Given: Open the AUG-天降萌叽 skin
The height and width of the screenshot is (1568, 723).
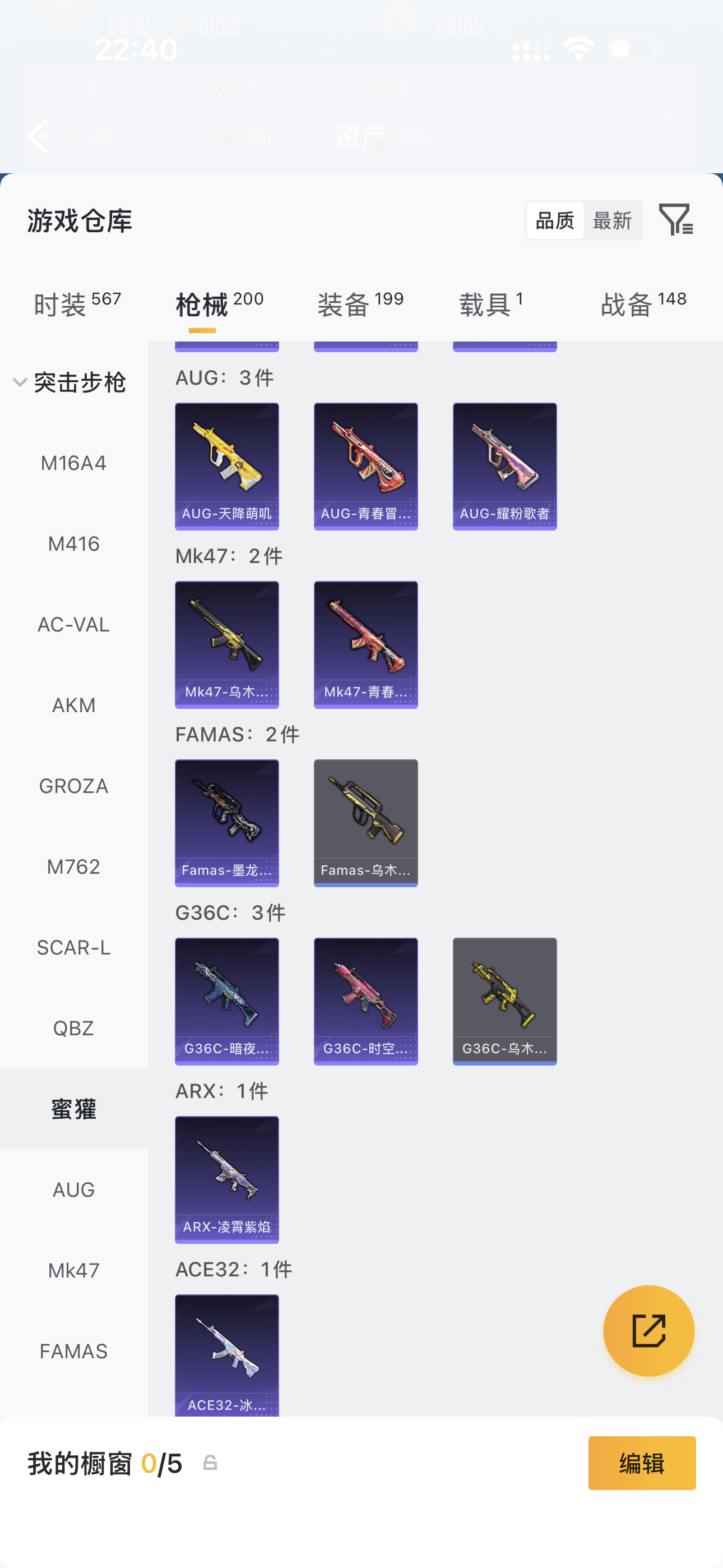Looking at the screenshot, I should coord(226,466).
